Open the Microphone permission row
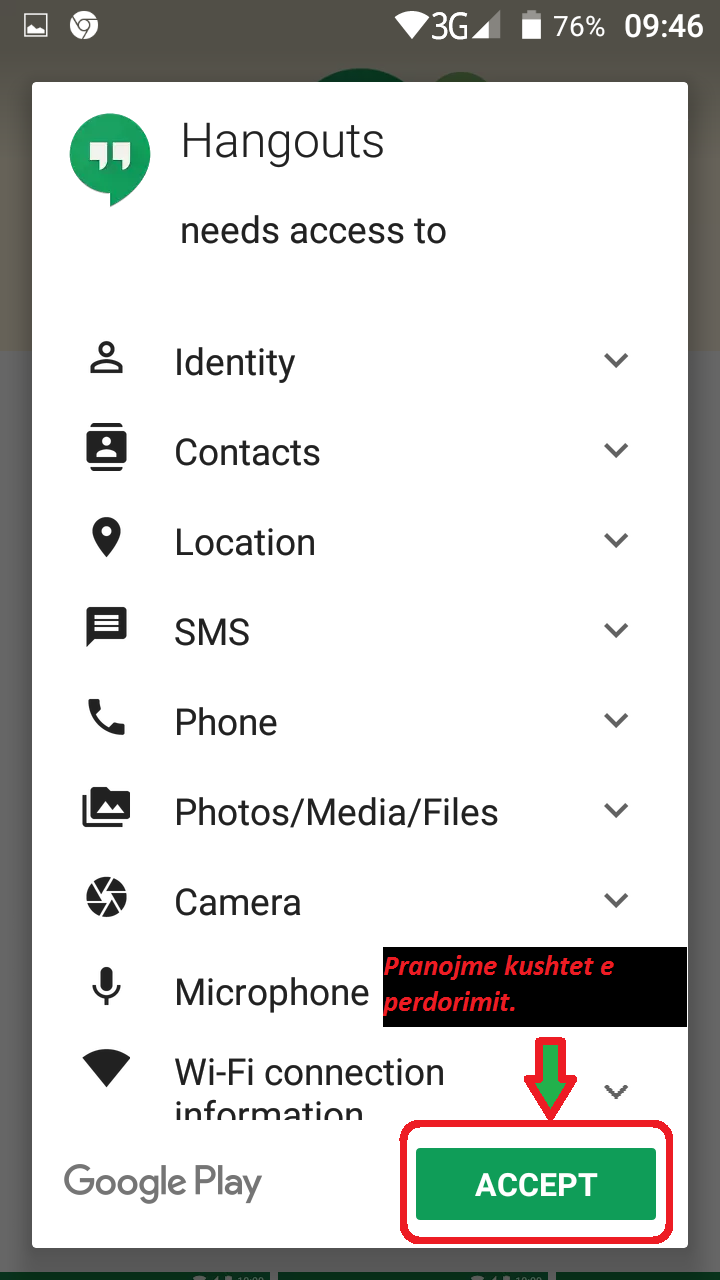720x1280 pixels. [x=360, y=991]
